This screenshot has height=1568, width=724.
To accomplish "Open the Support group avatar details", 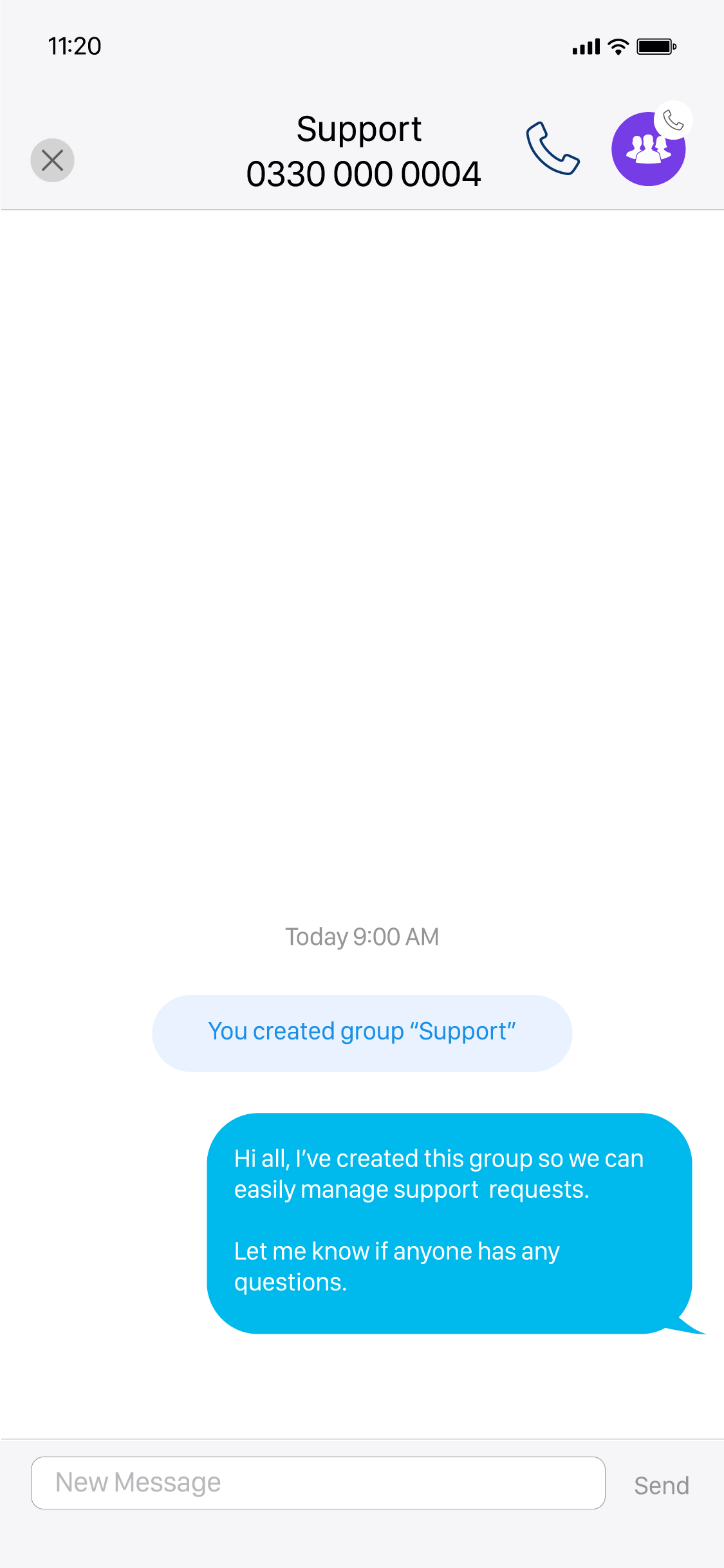I will click(x=649, y=149).
